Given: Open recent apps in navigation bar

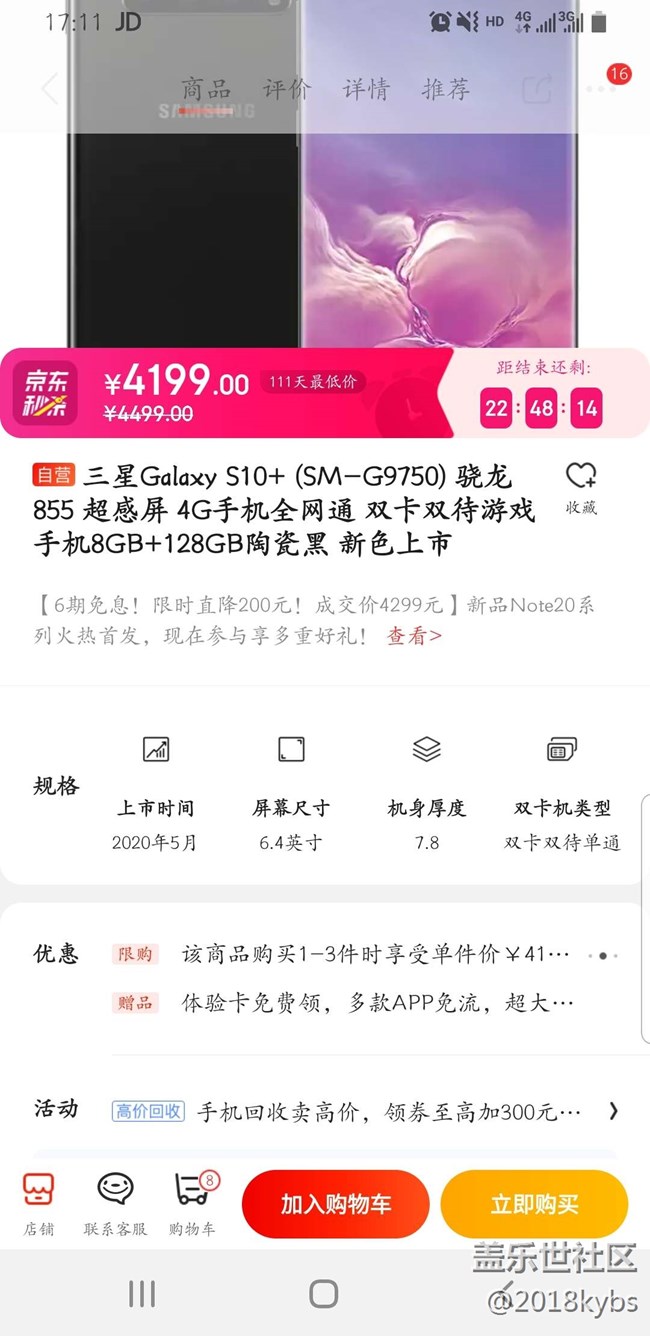Looking at the screenshot, I should tap(142, 1294).
